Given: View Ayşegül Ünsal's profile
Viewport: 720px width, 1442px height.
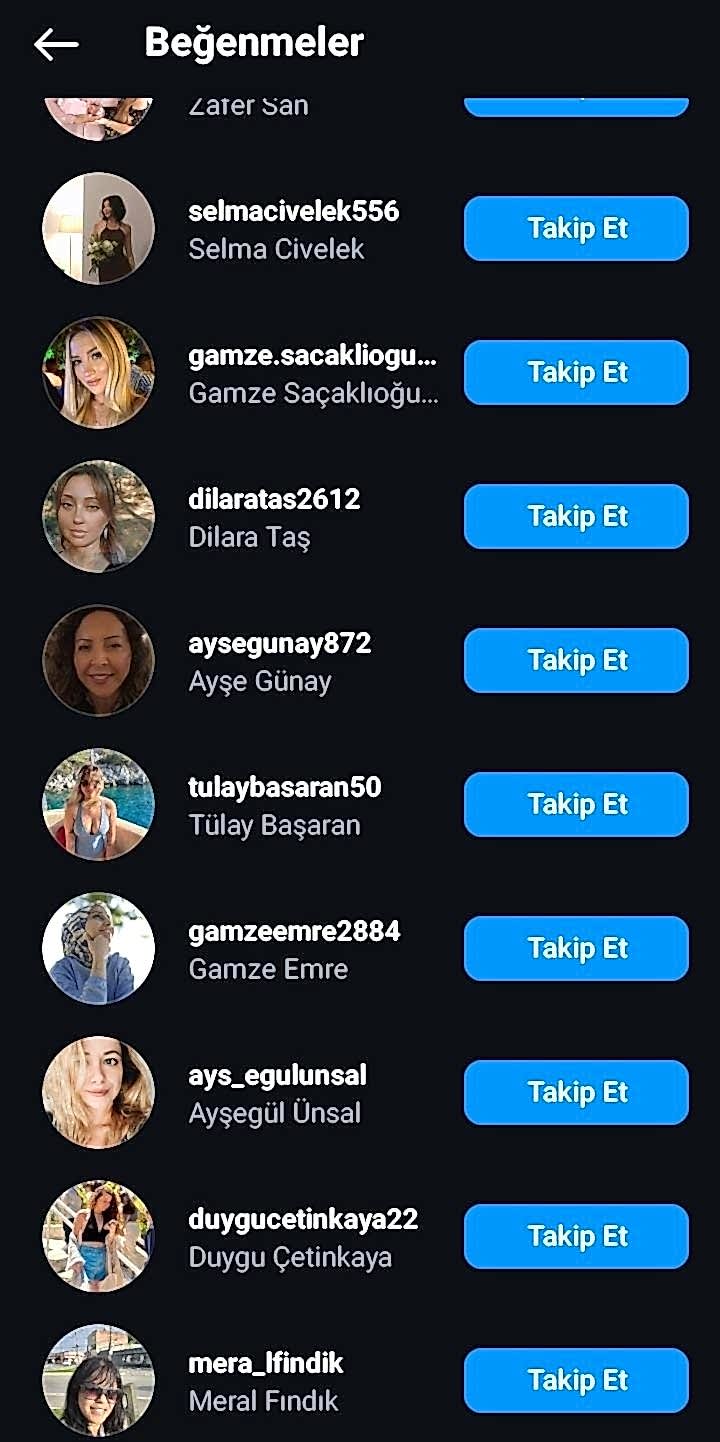Looking at the screenshot, I should (277, 1093).
